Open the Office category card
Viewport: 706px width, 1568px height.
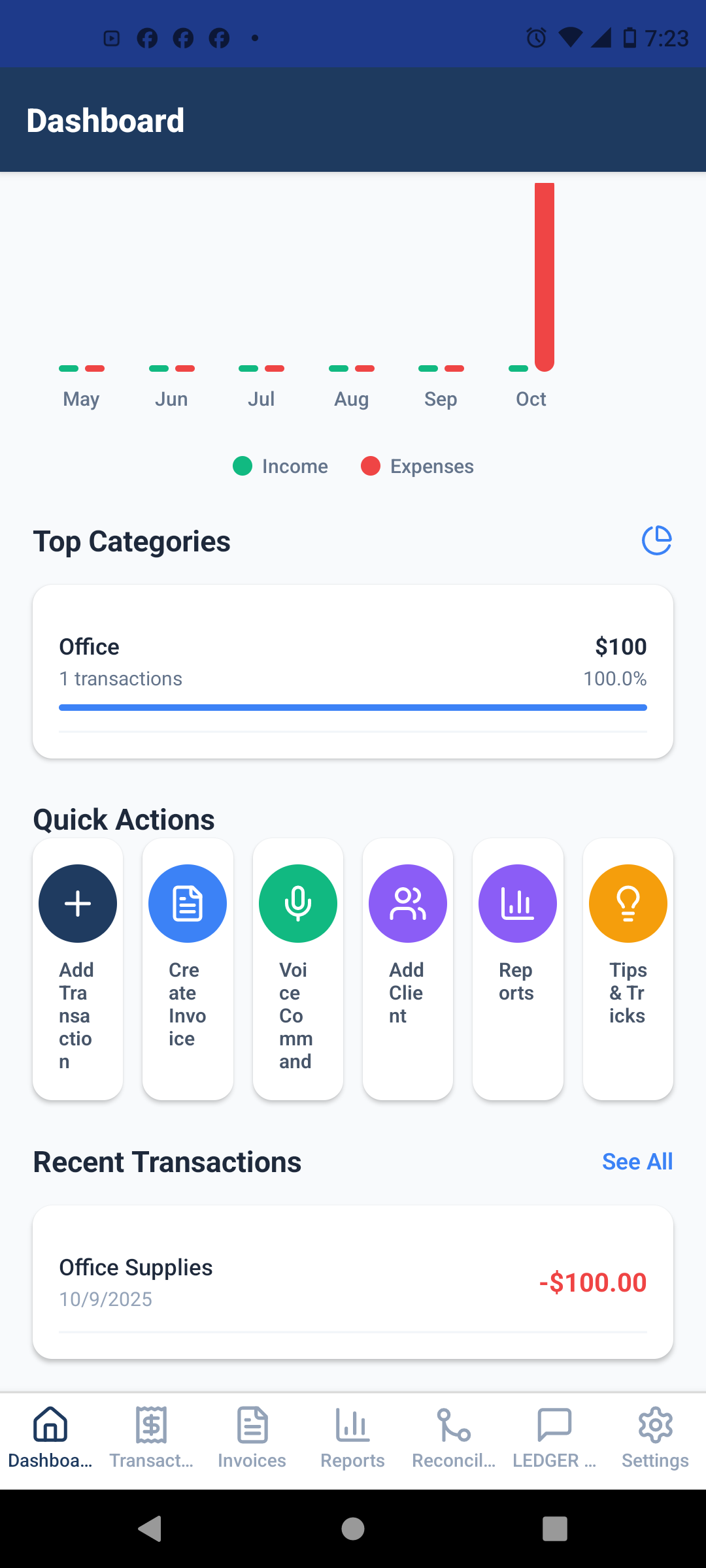(x=353, y=671)
